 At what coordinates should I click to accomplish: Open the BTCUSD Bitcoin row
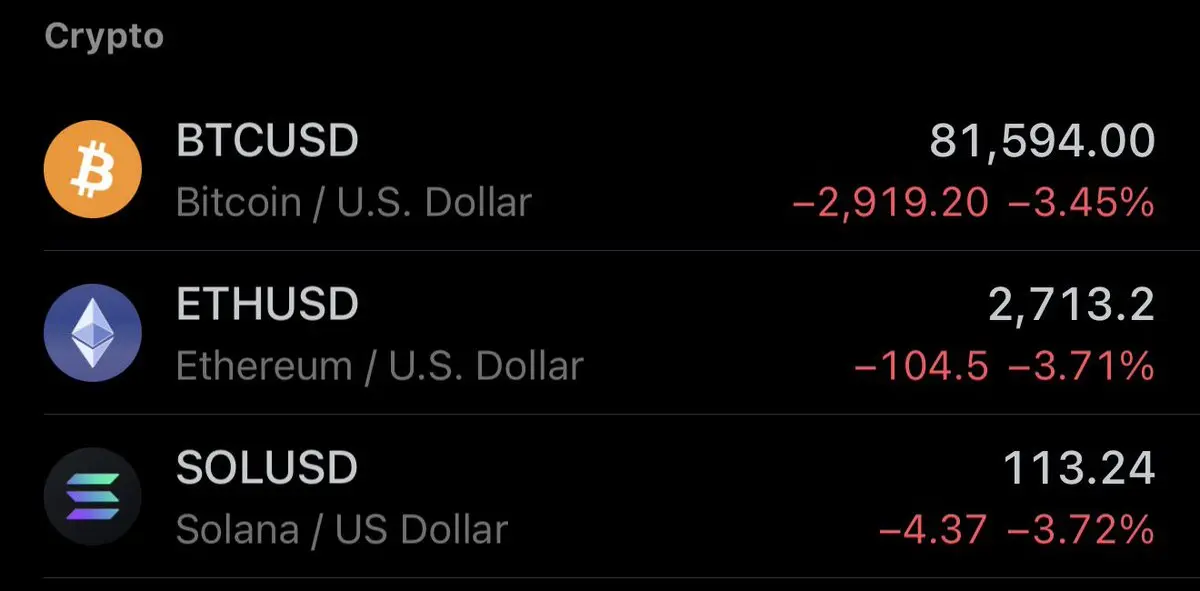tap(600, 172)
